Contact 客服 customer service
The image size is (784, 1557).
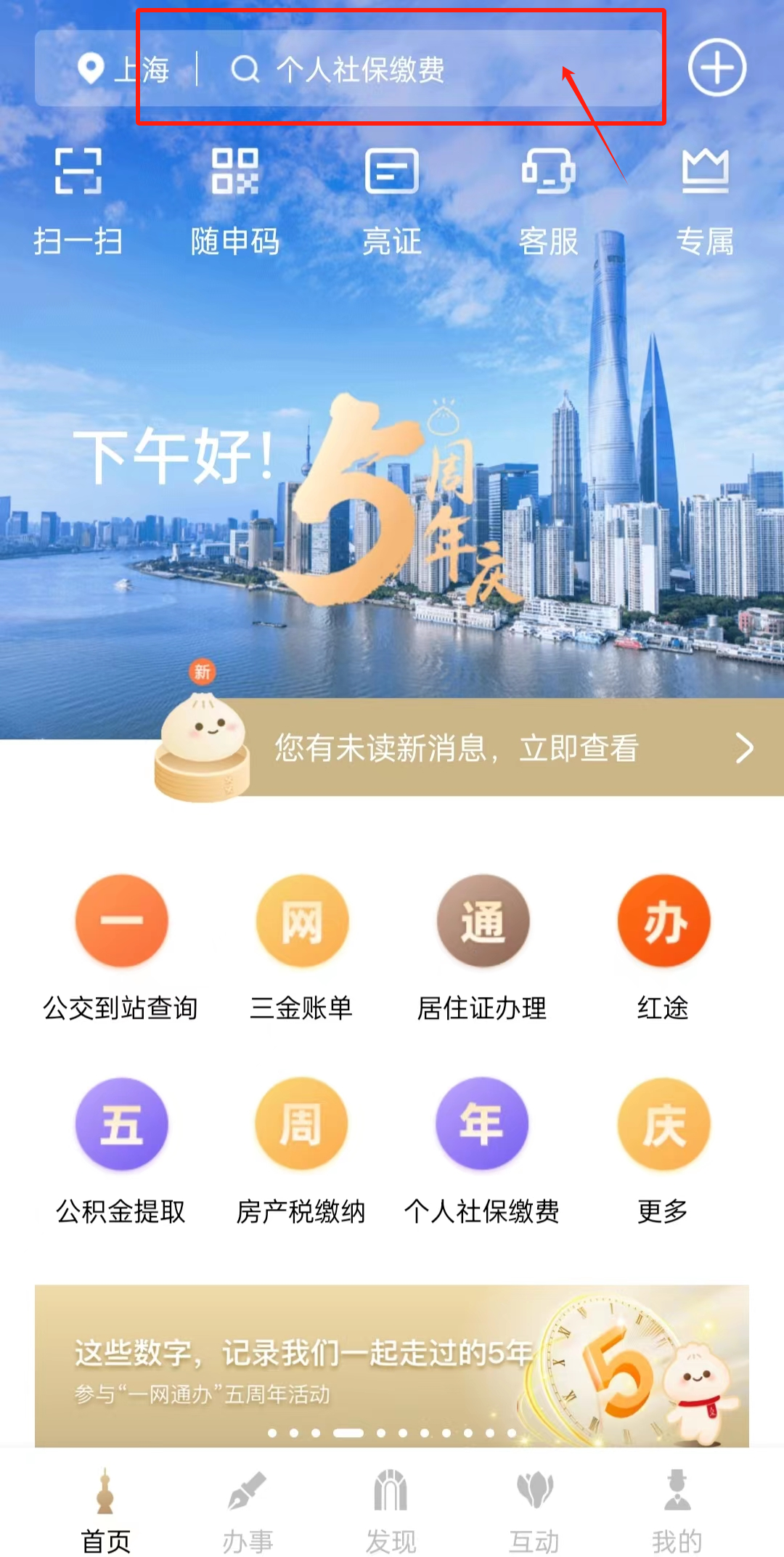548,196
